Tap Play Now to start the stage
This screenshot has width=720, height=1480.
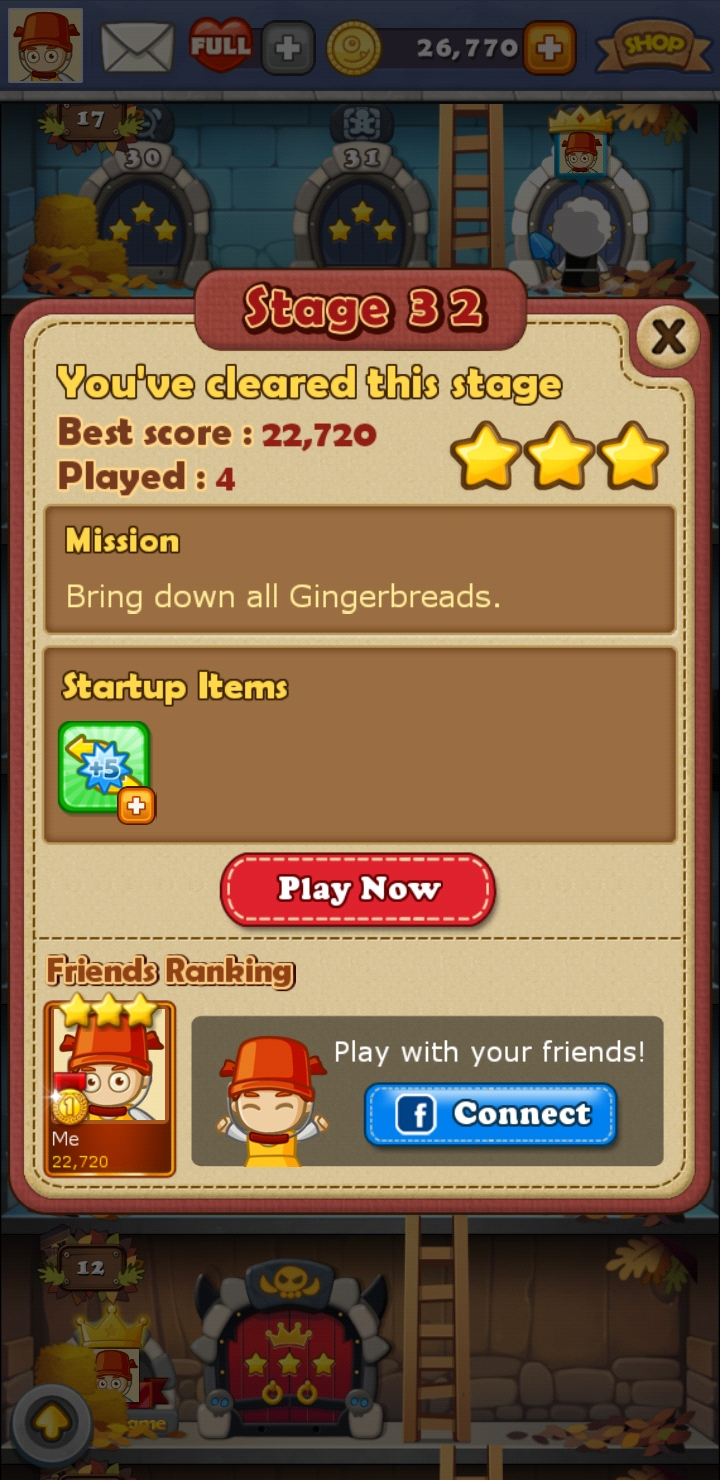(358, 889)
